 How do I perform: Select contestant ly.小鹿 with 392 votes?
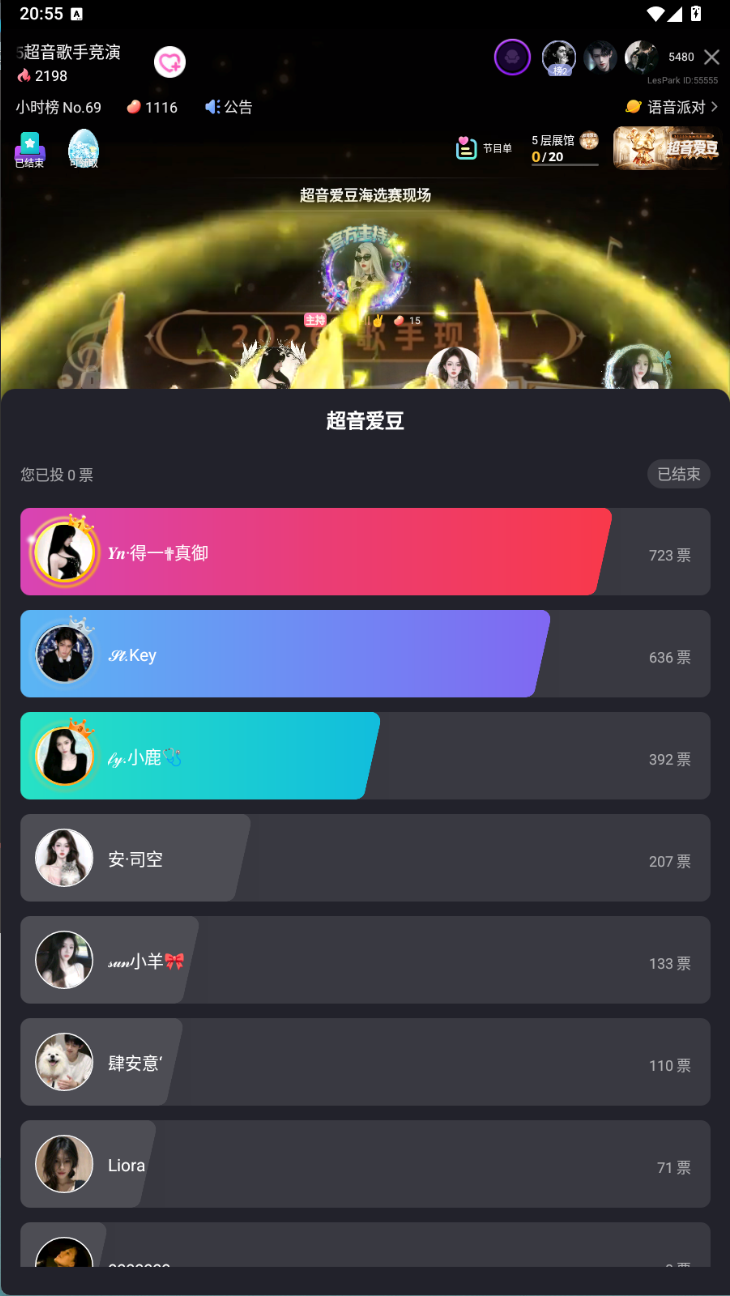(365, 756)
